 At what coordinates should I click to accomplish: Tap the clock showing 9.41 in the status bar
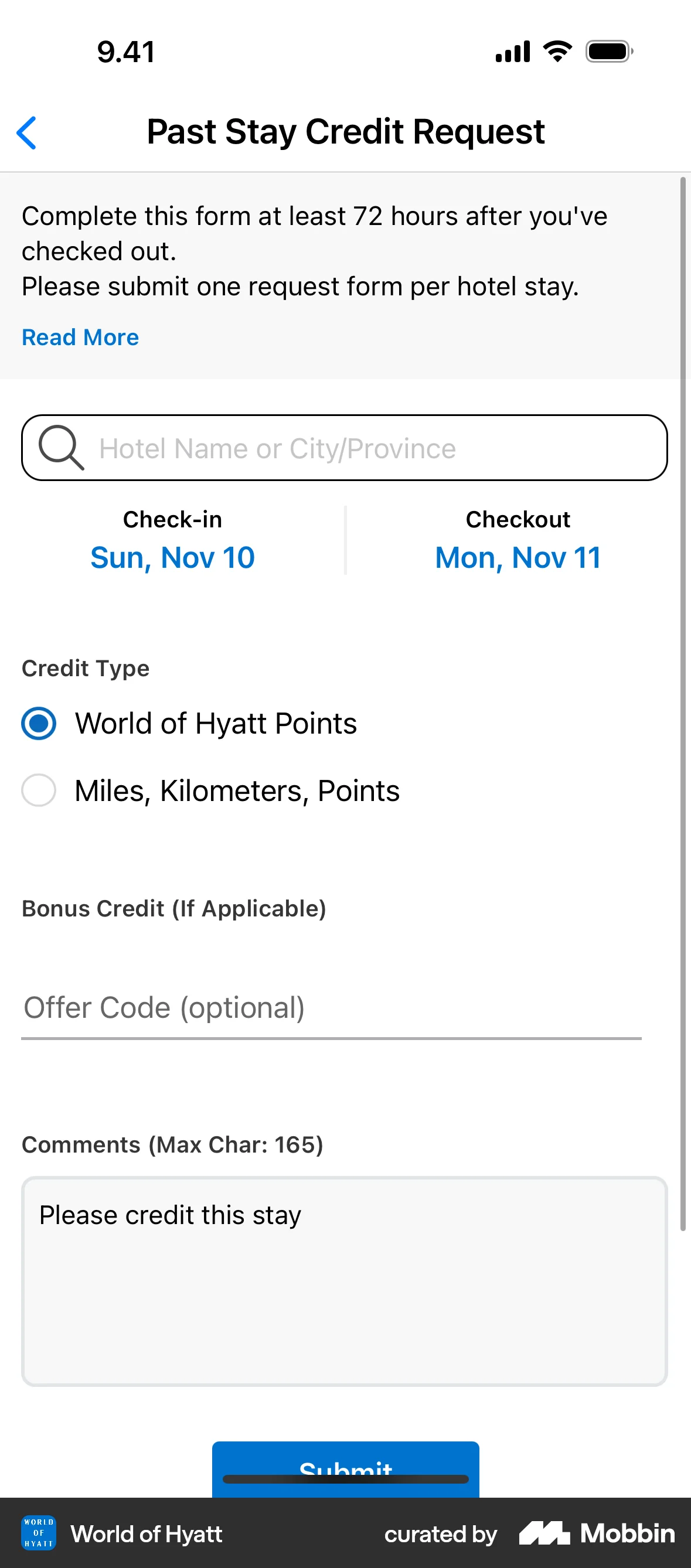click(x=124, y=51)
